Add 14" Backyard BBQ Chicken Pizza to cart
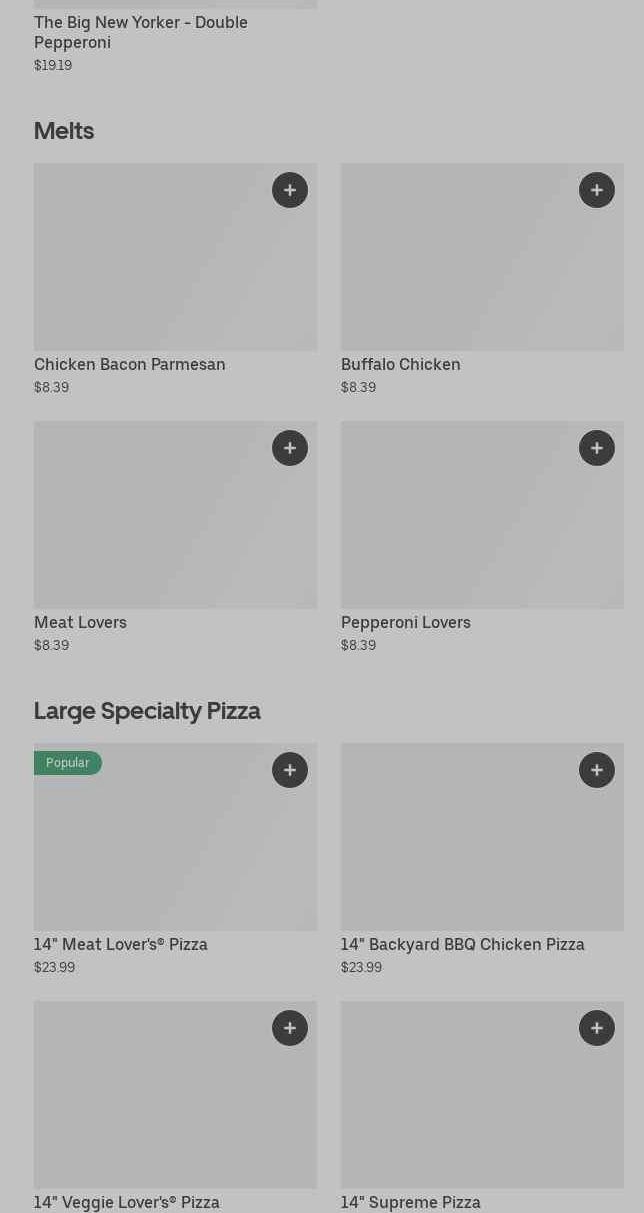 tap(597, 770)
